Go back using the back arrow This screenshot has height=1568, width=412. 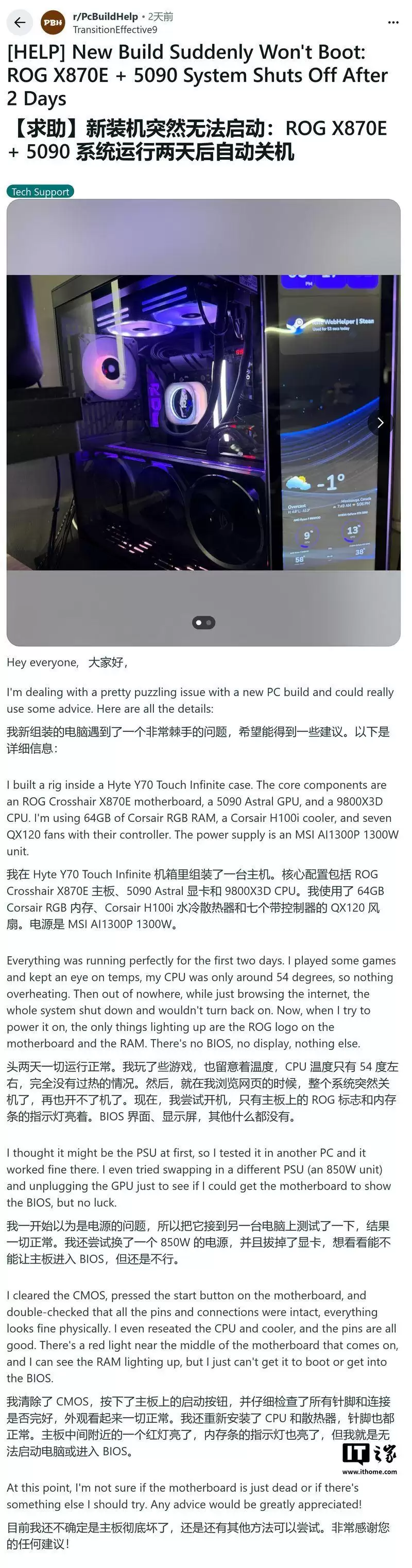(20, 23)
